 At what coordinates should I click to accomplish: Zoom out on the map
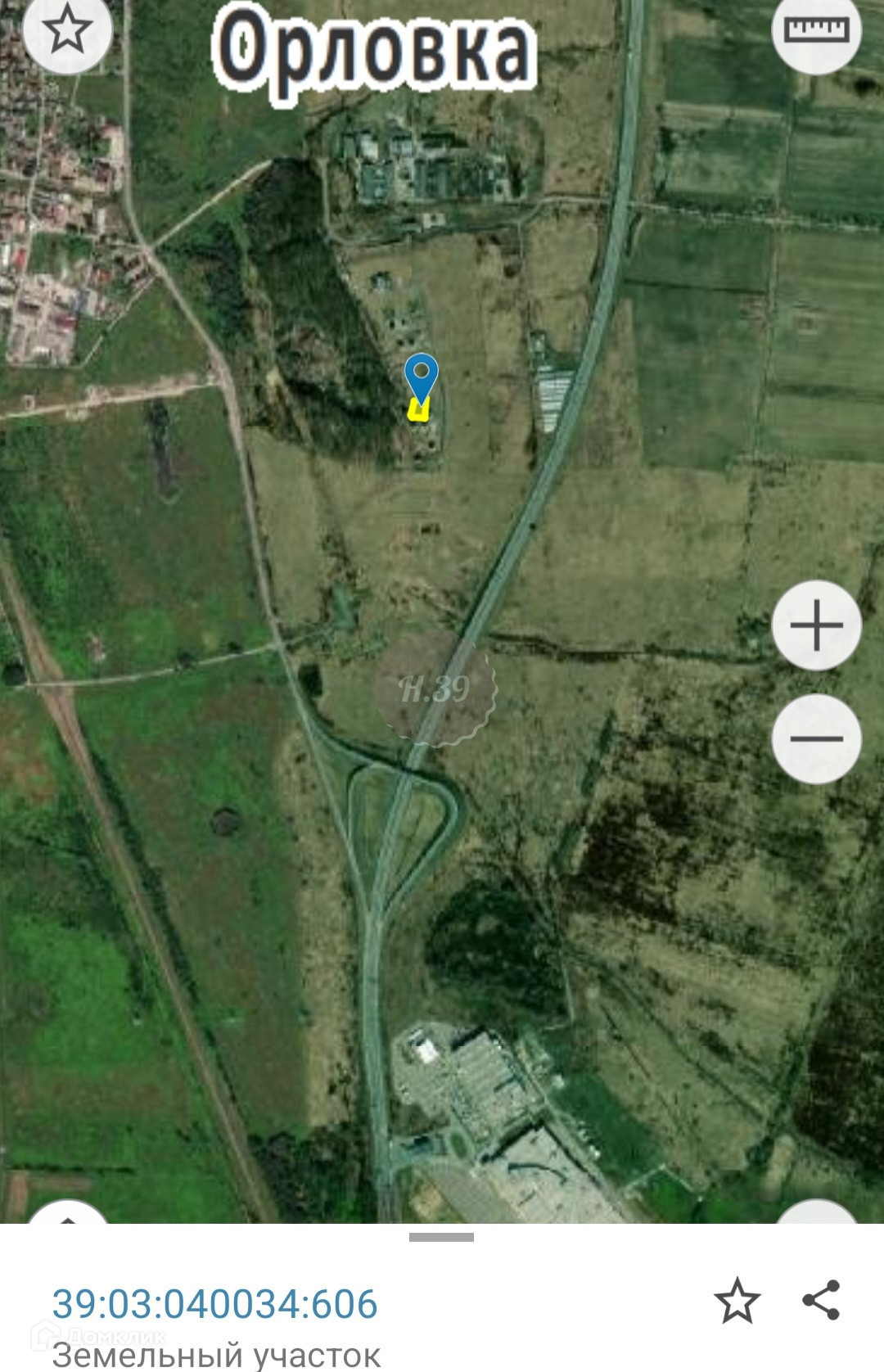pyautogui.click(x=816, y=738)
